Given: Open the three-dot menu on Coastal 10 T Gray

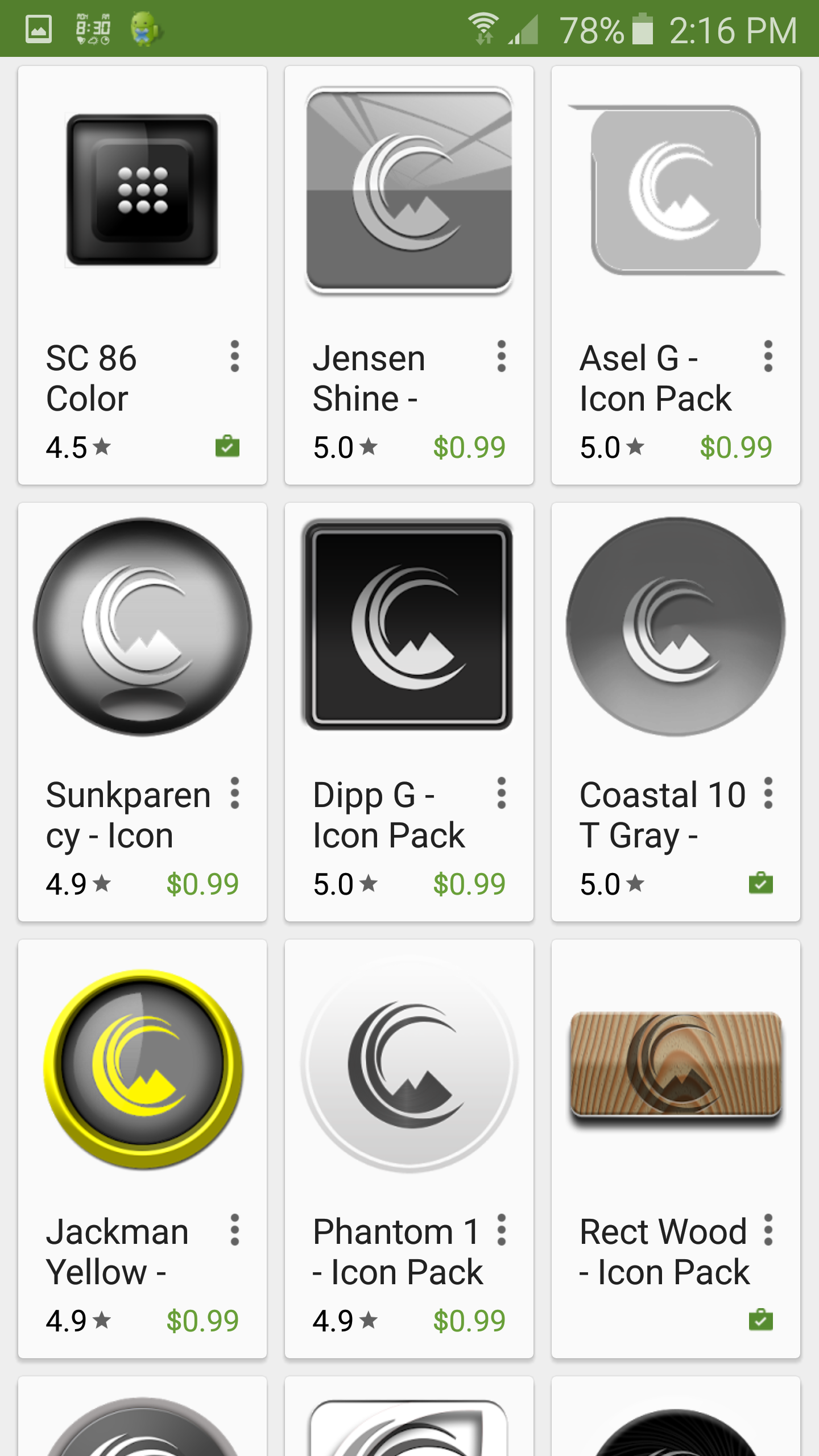Looking at the screenshot, I should pyautogui.click(x=768, y=793).
